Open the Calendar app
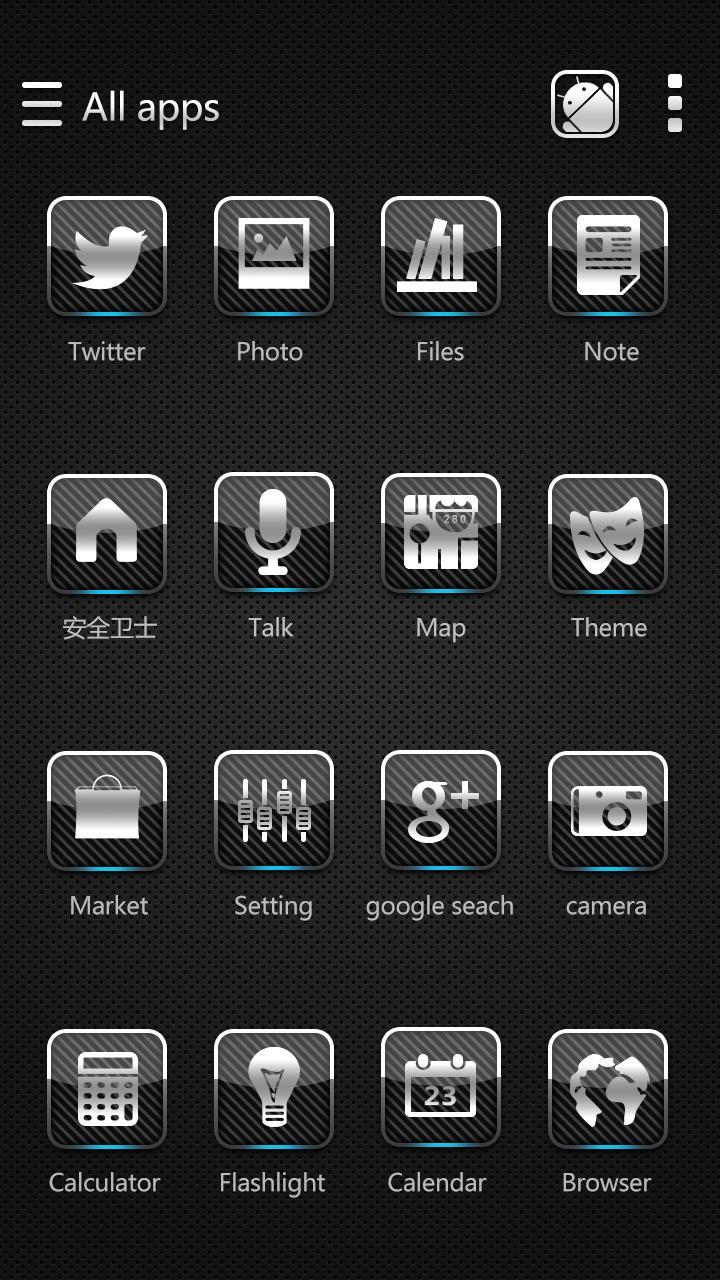Viewport: 720px width, 1280px height. (441, 1089)
